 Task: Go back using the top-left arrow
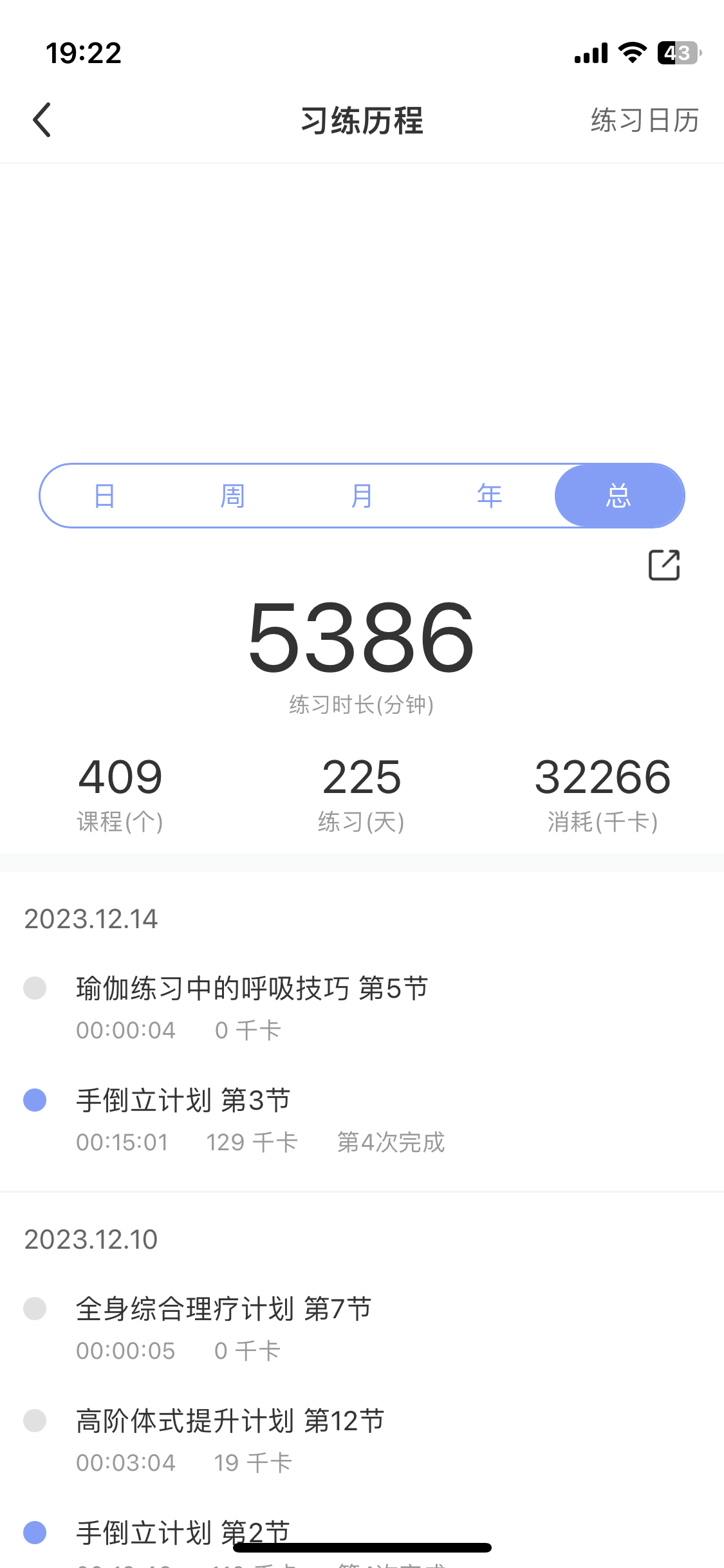[x=42, y=120]
